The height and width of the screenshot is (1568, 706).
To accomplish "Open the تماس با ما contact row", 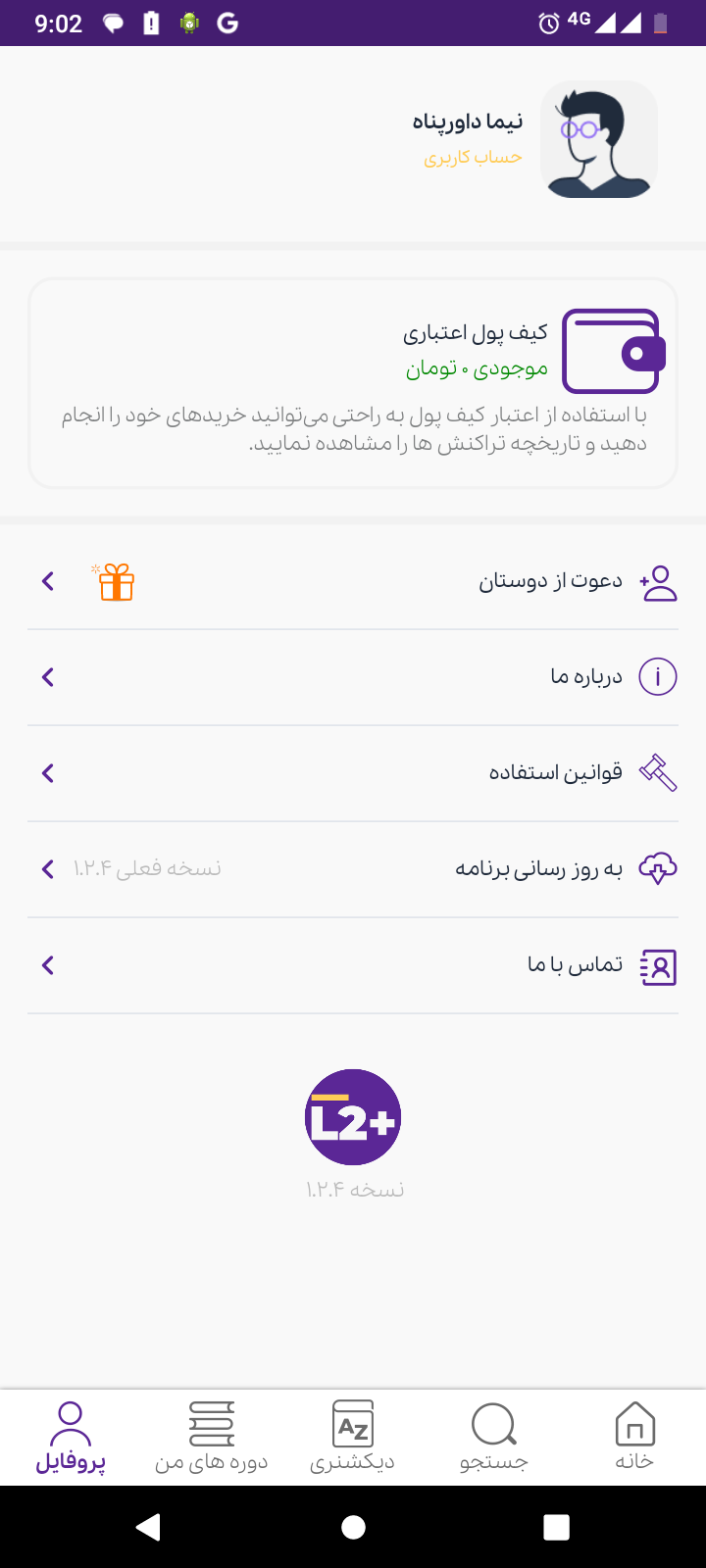I will [x=353, y=965].
